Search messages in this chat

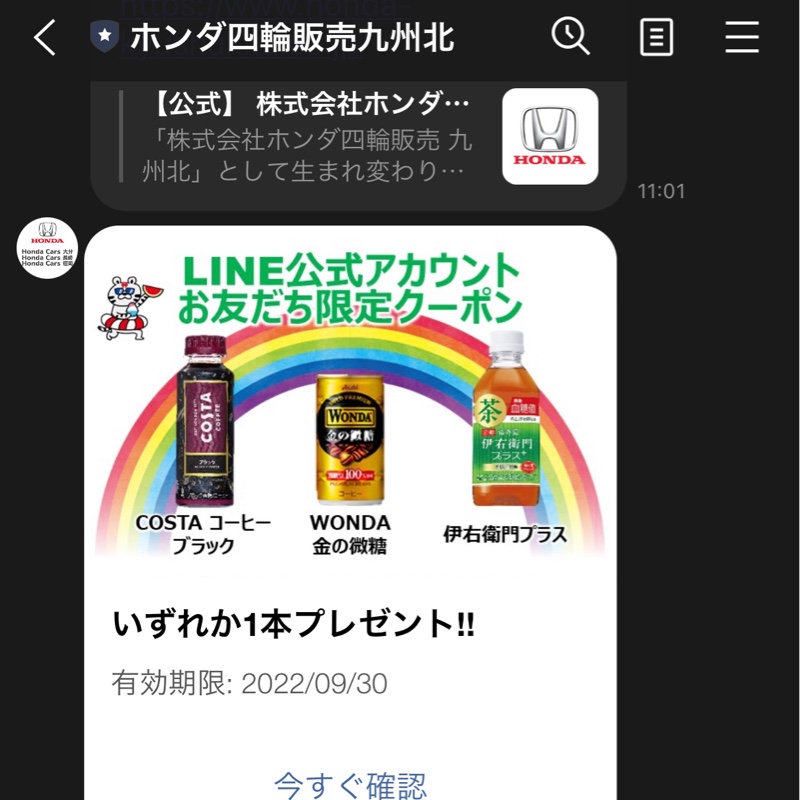tap(570, 38)
